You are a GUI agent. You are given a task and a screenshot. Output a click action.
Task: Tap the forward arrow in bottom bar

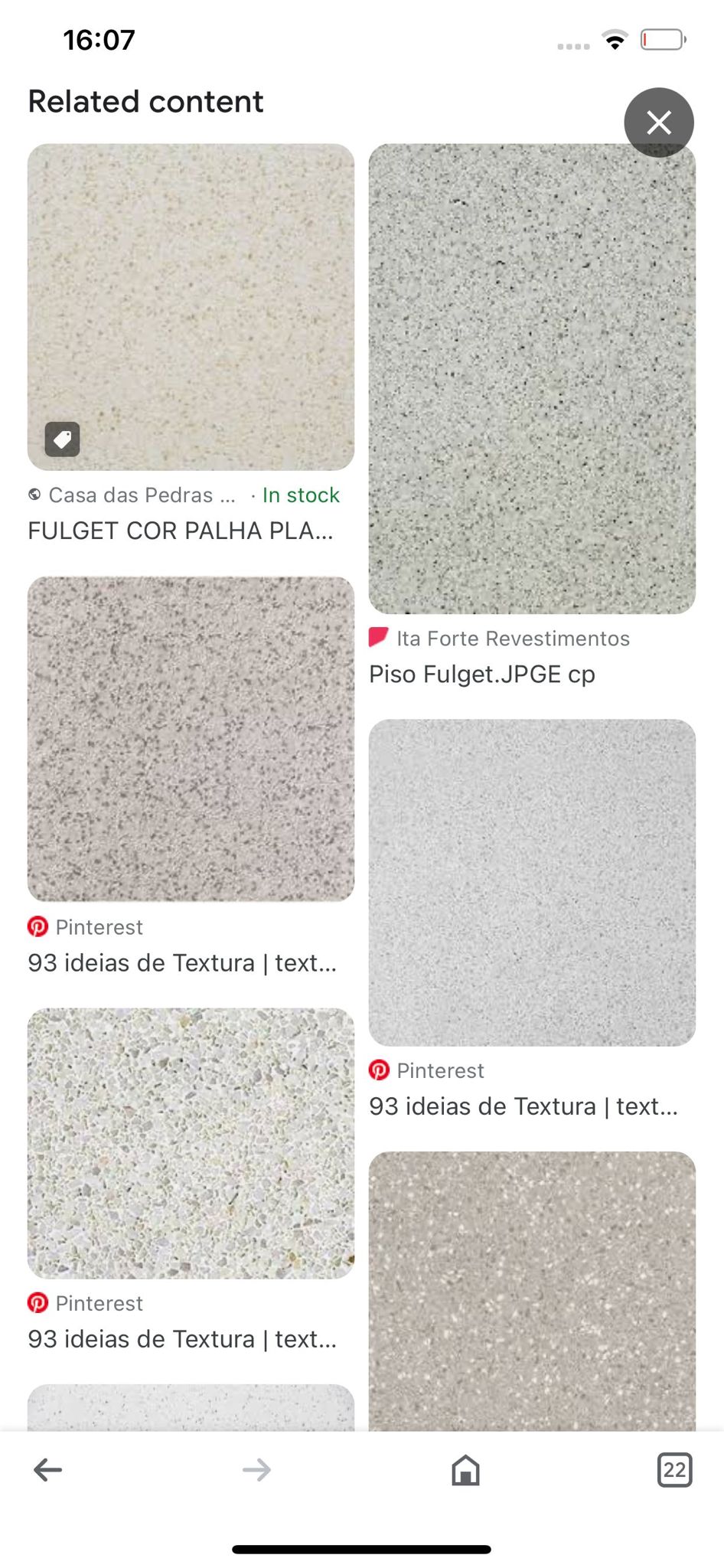click(256, 1469)
